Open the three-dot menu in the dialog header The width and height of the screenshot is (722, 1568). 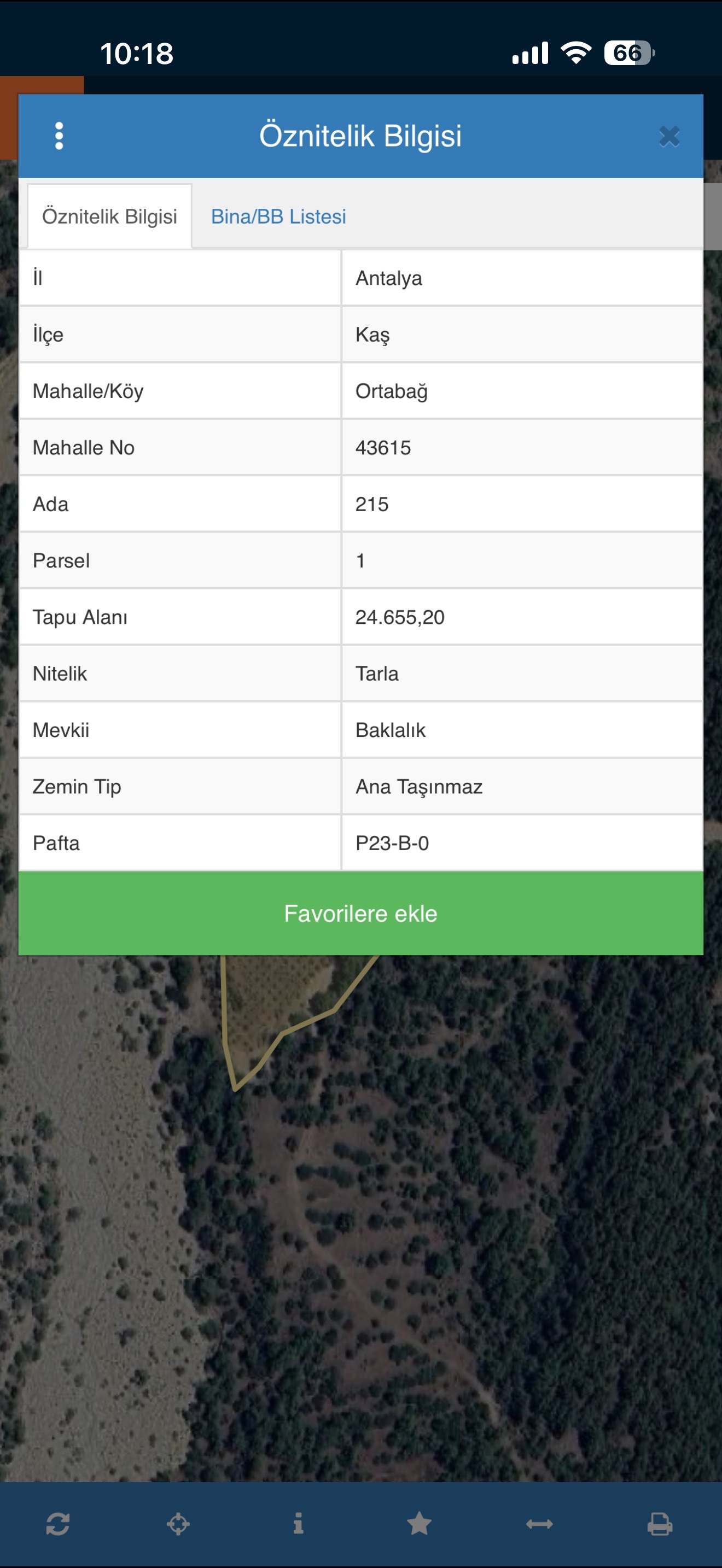59,136
